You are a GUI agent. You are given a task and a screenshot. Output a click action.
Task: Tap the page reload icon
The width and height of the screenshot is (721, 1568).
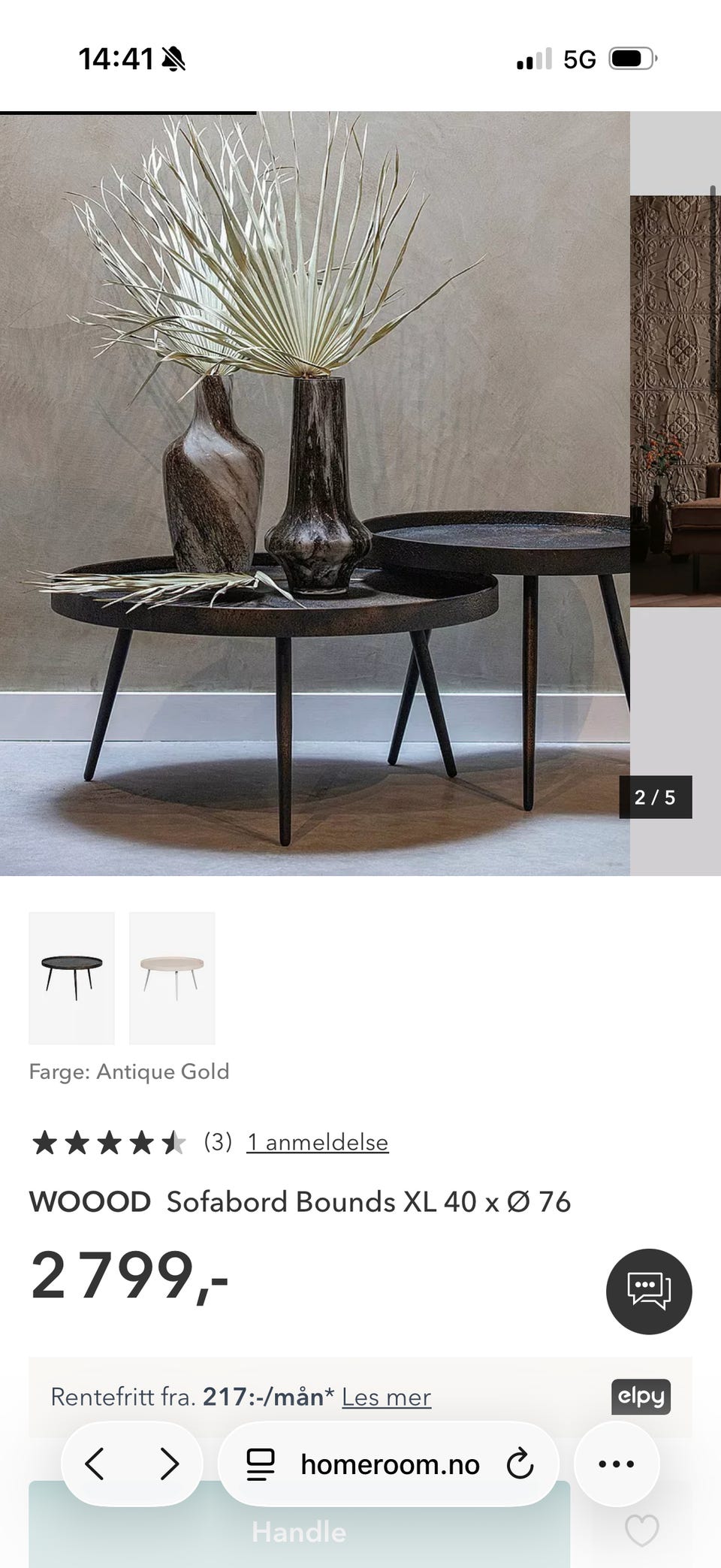click(x=519, y=1464)
